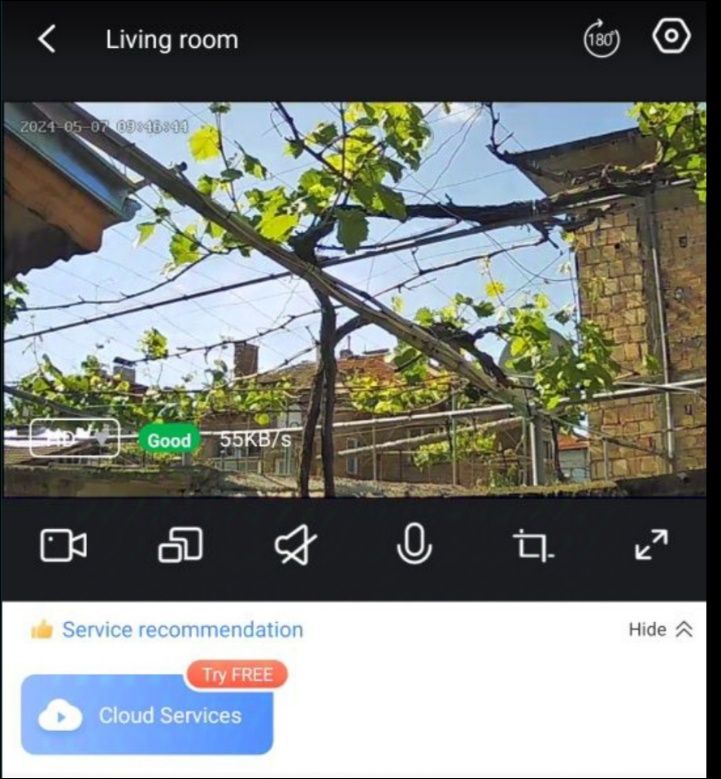Take a screenshot of the feed
Viewport: 721px width, 779px height.
533,545
